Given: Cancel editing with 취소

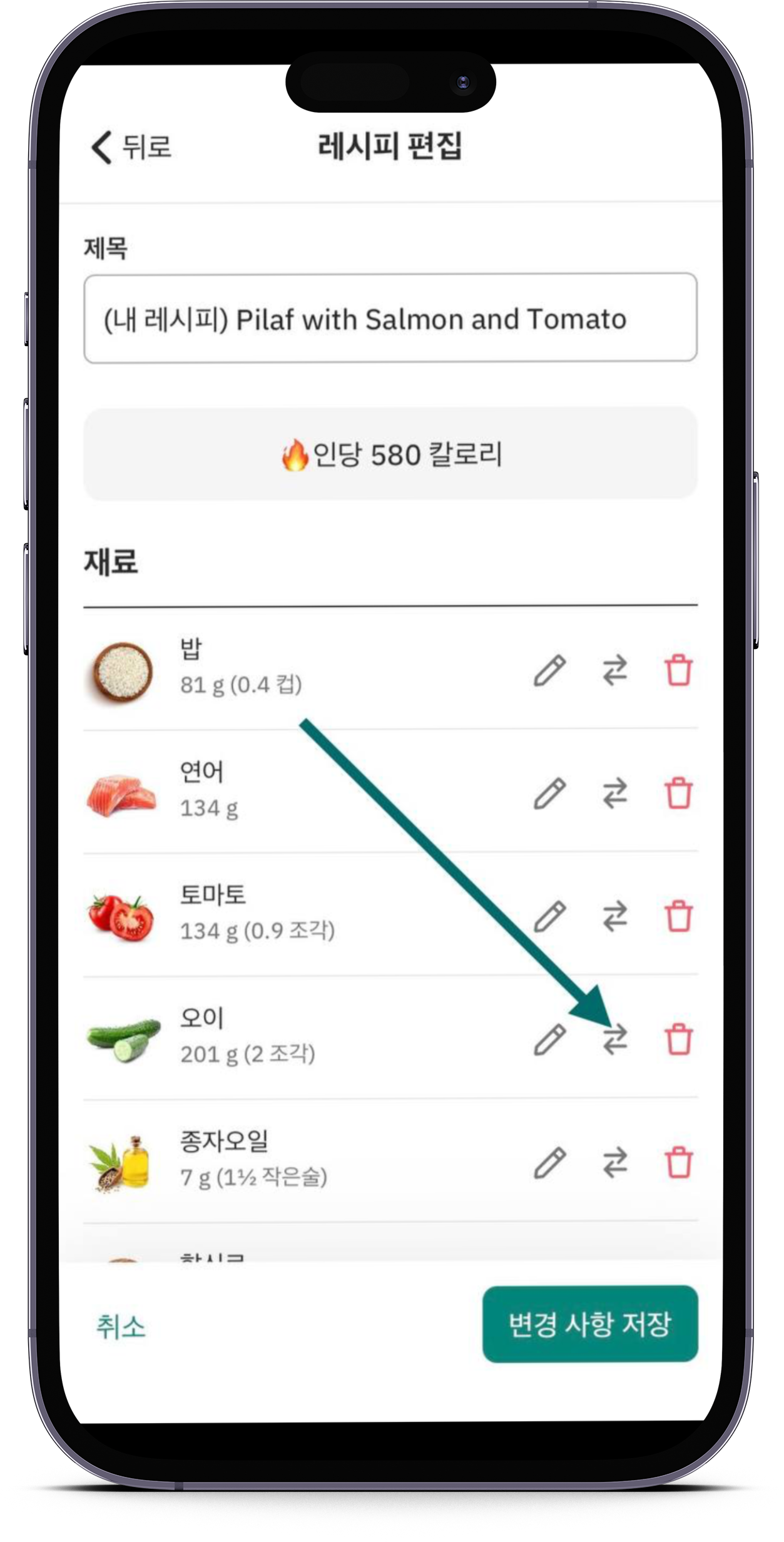Looking at the screenshot, I should 121,1326.
